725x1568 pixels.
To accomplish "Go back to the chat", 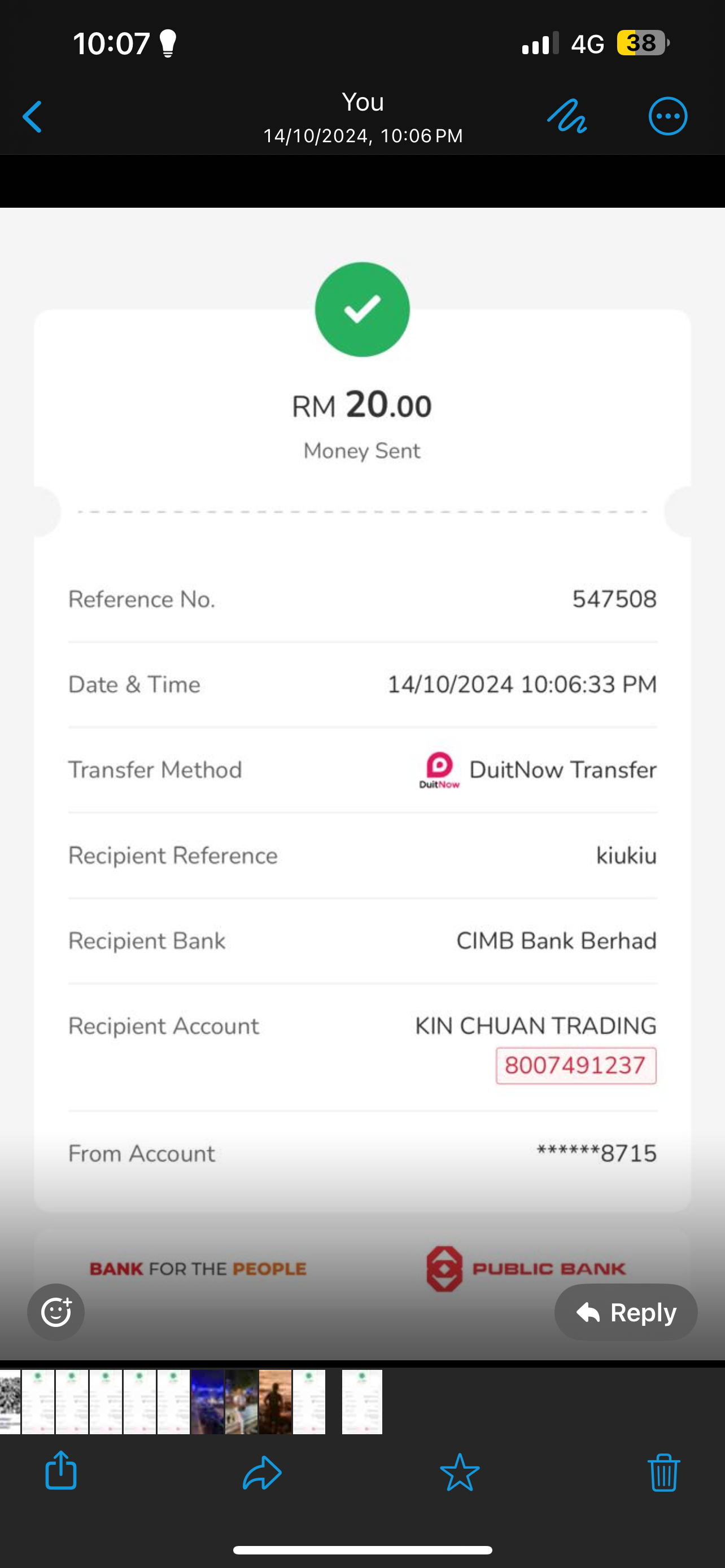I will point(32,116).
